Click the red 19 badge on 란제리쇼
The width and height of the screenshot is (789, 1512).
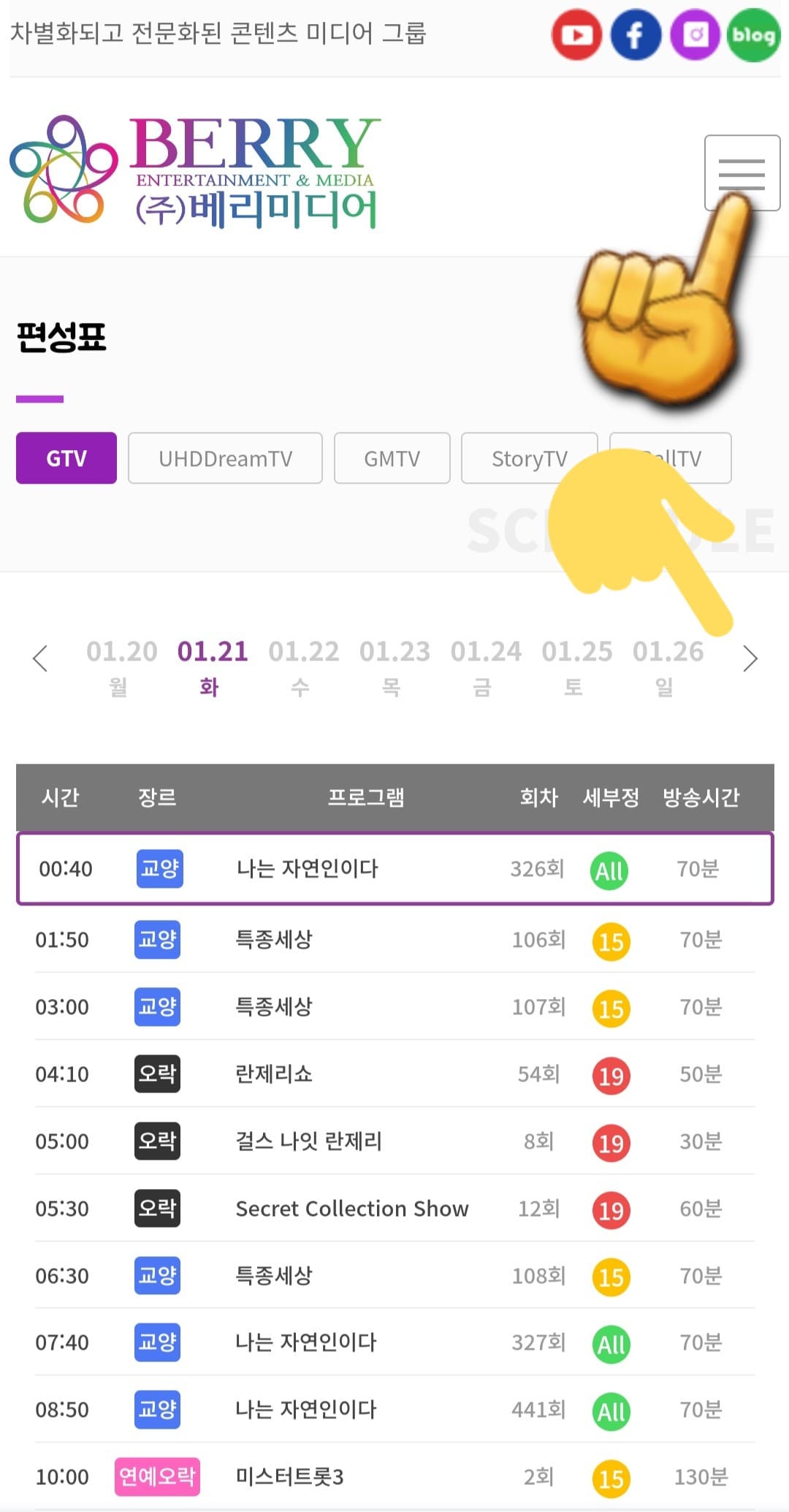coord(610,1074)
